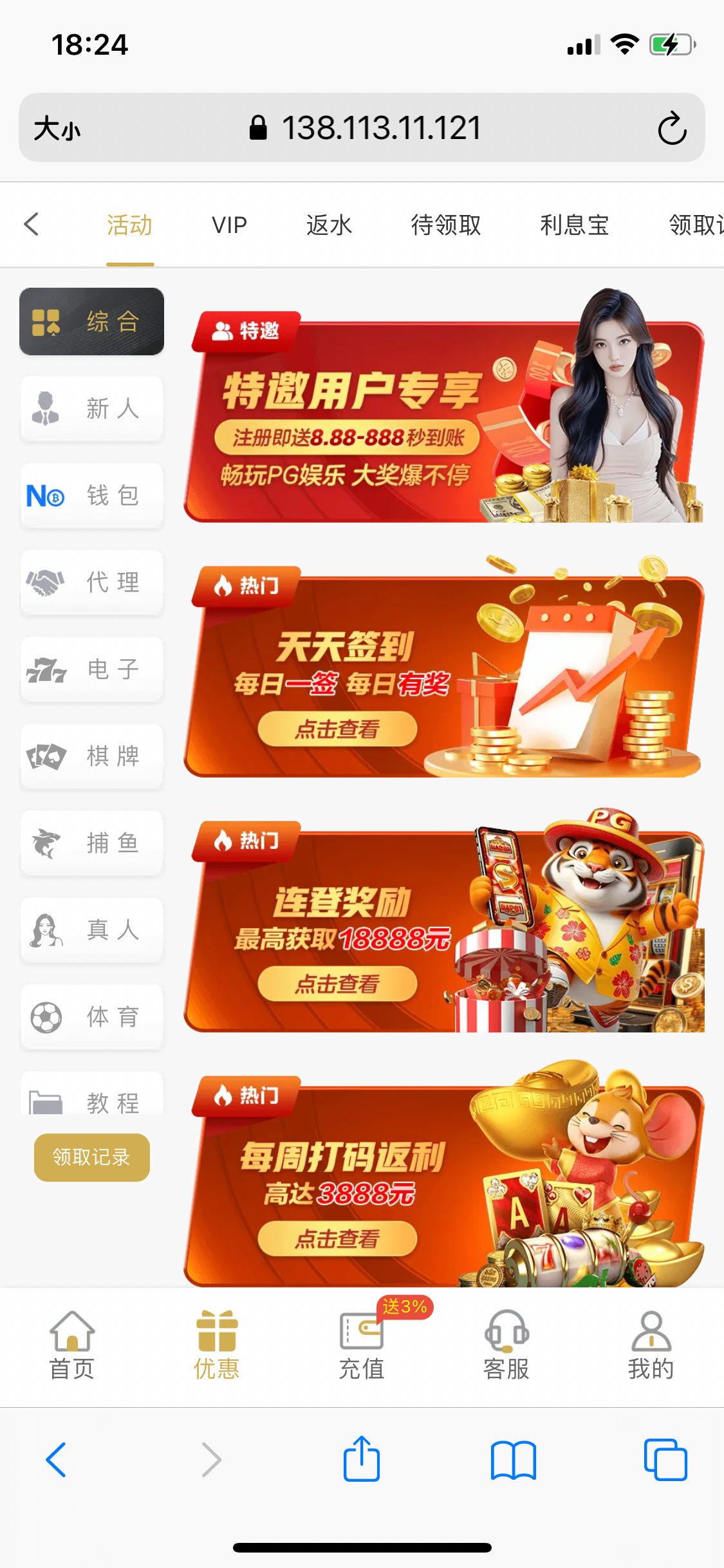Go to the 首页 tab
The width and height of the screenshot is (724, 1568).
coord(72,1345)
